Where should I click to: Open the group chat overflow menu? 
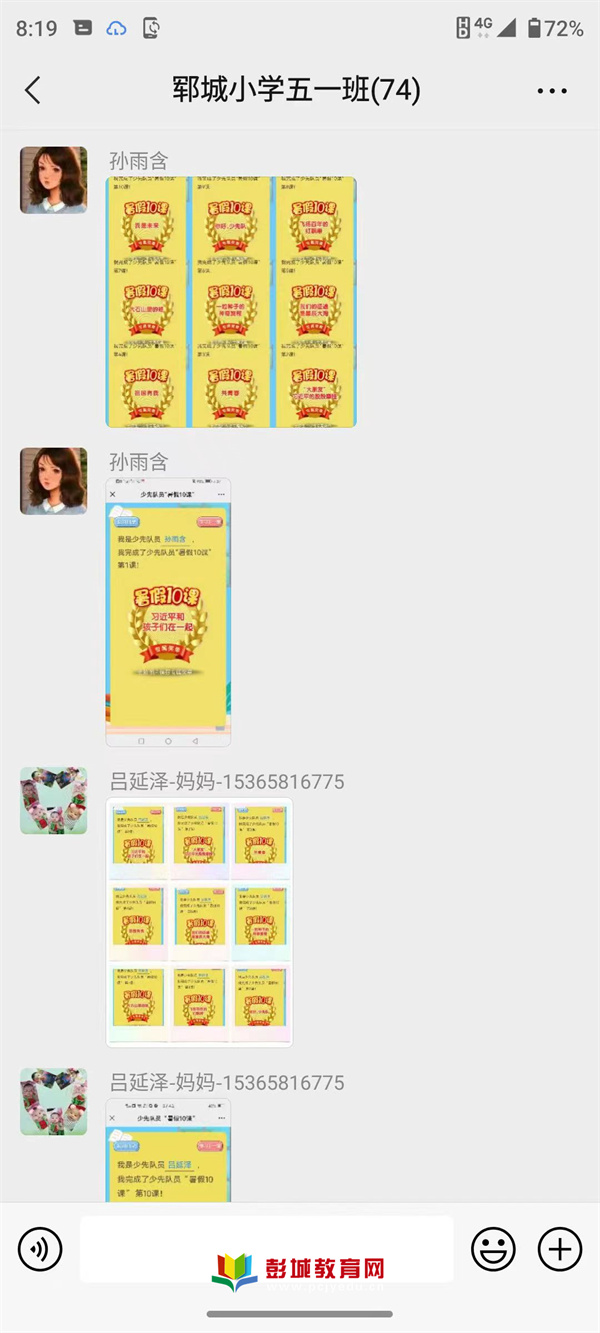pyautogui.click(x=552, y=91)
